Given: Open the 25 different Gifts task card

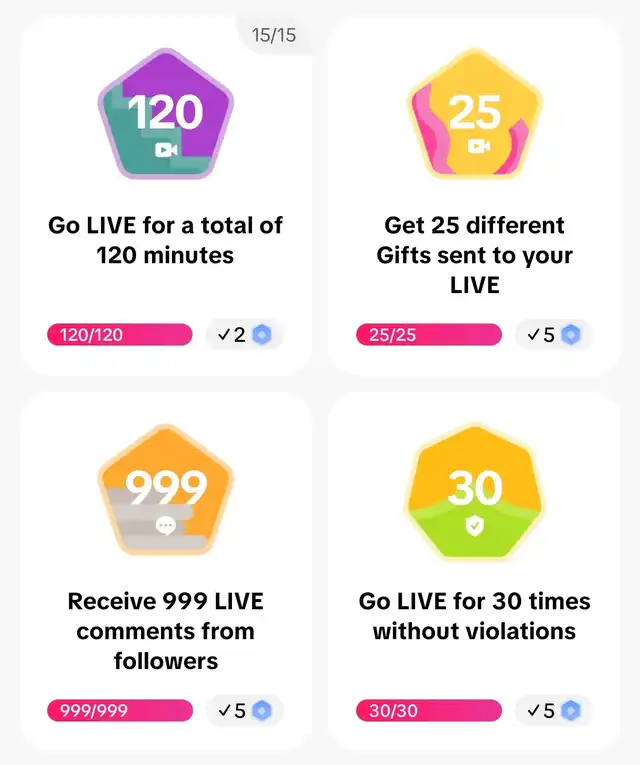Looking at the screenshot, I should (474, 255).
